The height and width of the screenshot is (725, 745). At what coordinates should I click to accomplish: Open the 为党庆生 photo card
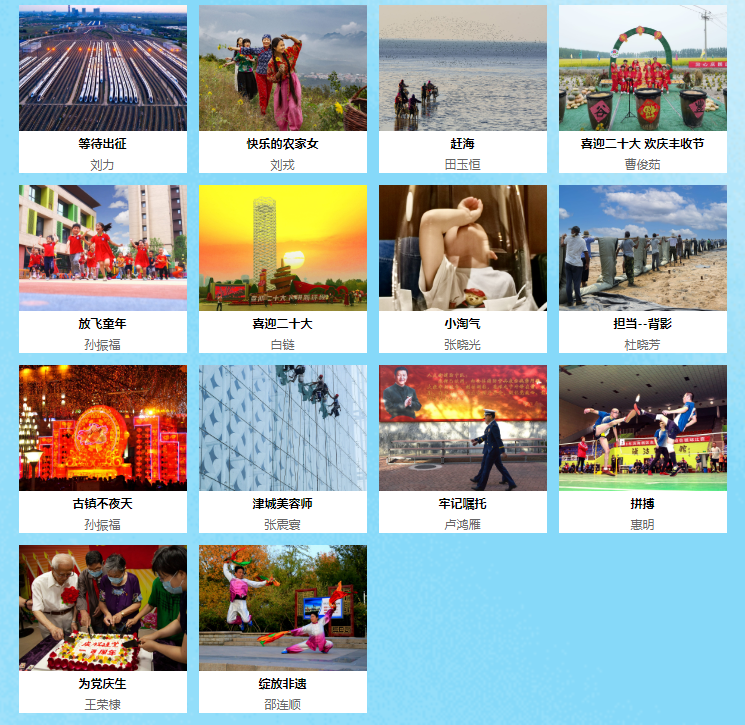pos(103,608)
